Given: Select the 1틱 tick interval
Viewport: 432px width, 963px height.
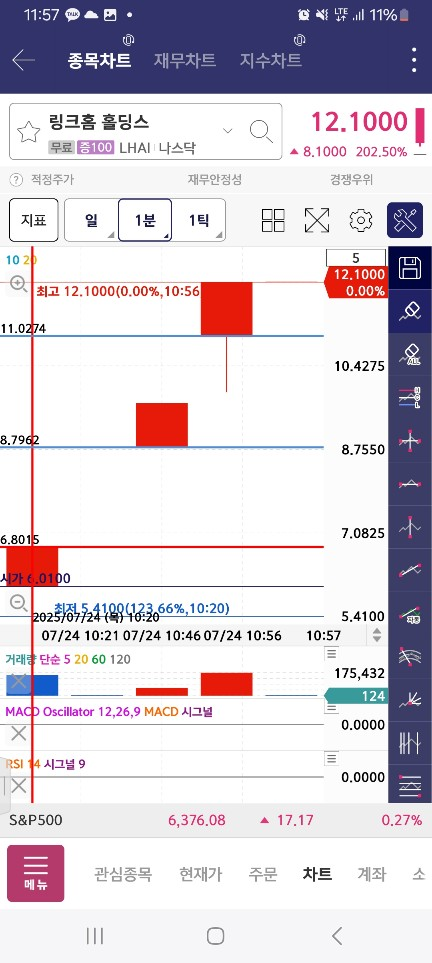Looking at the screenshot, I should coord(198,220).
